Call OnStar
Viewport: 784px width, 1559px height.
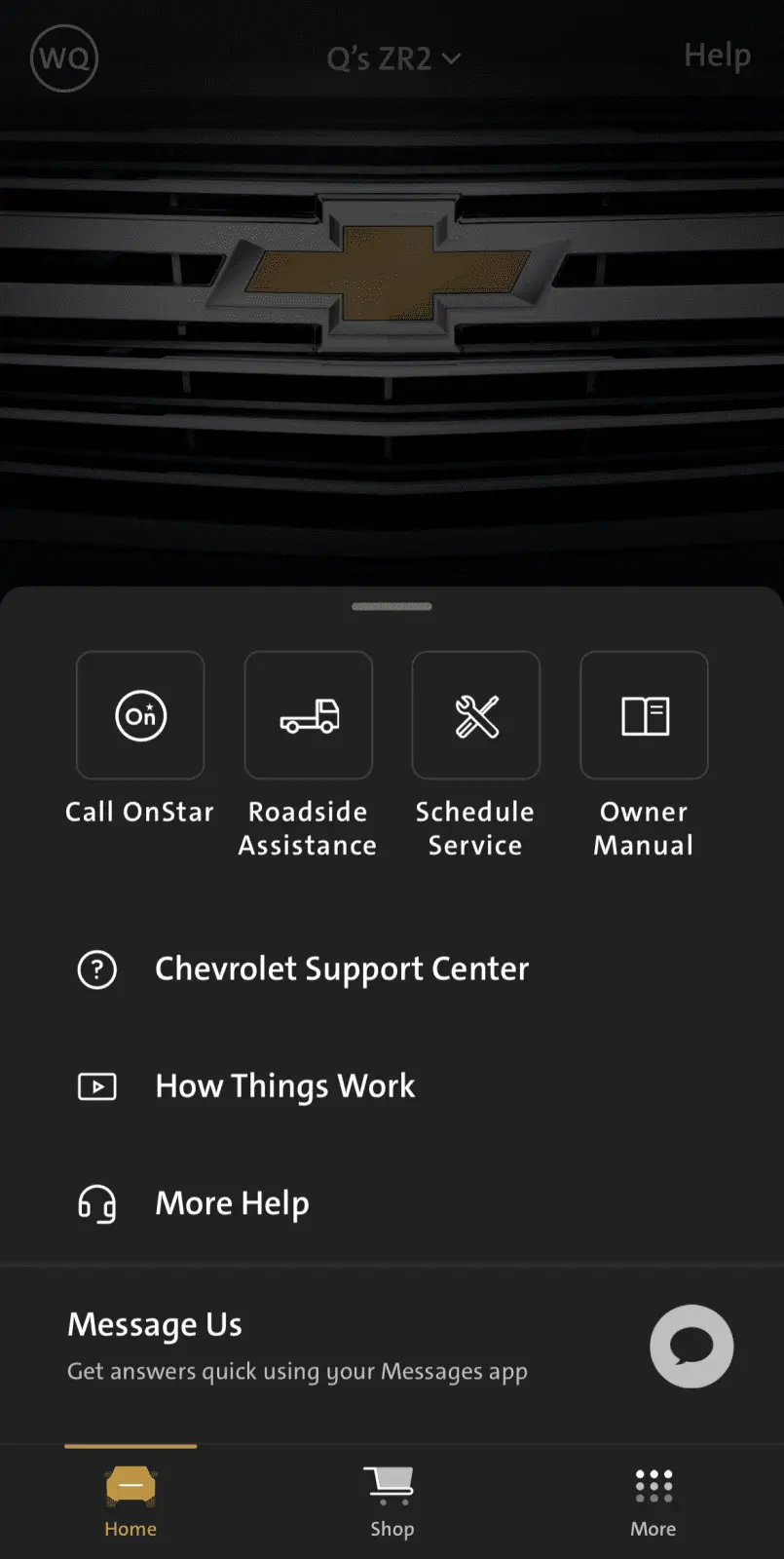point(140,716)
